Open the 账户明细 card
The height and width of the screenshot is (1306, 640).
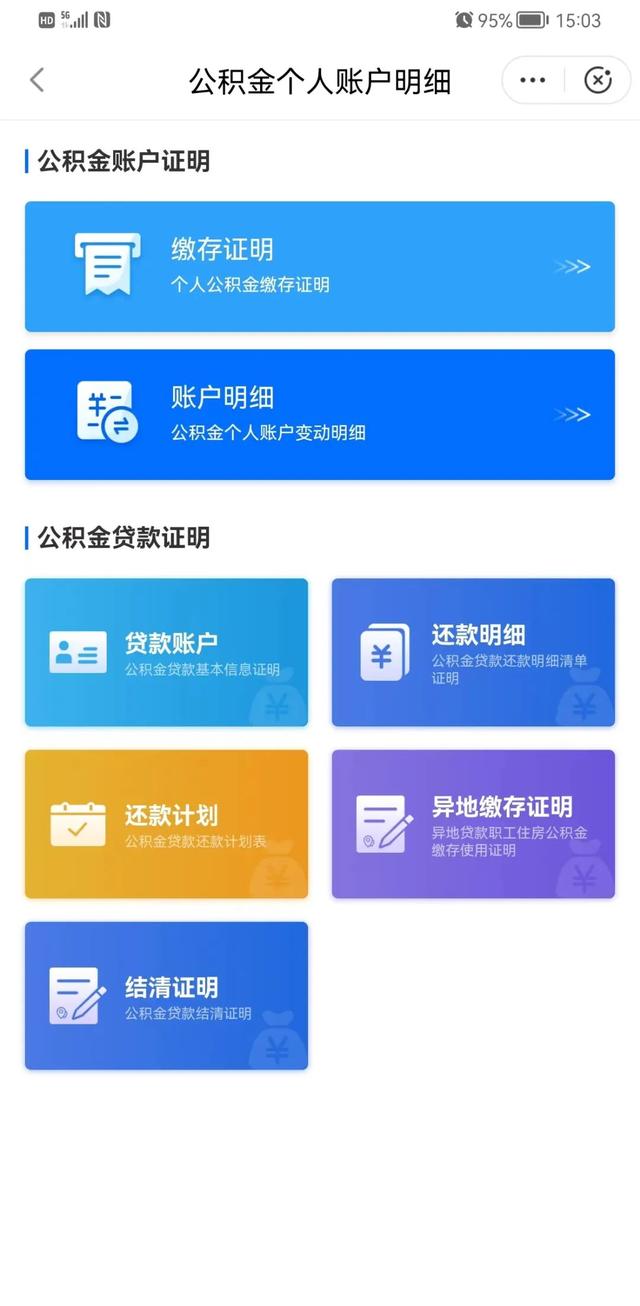pos(320,414)
